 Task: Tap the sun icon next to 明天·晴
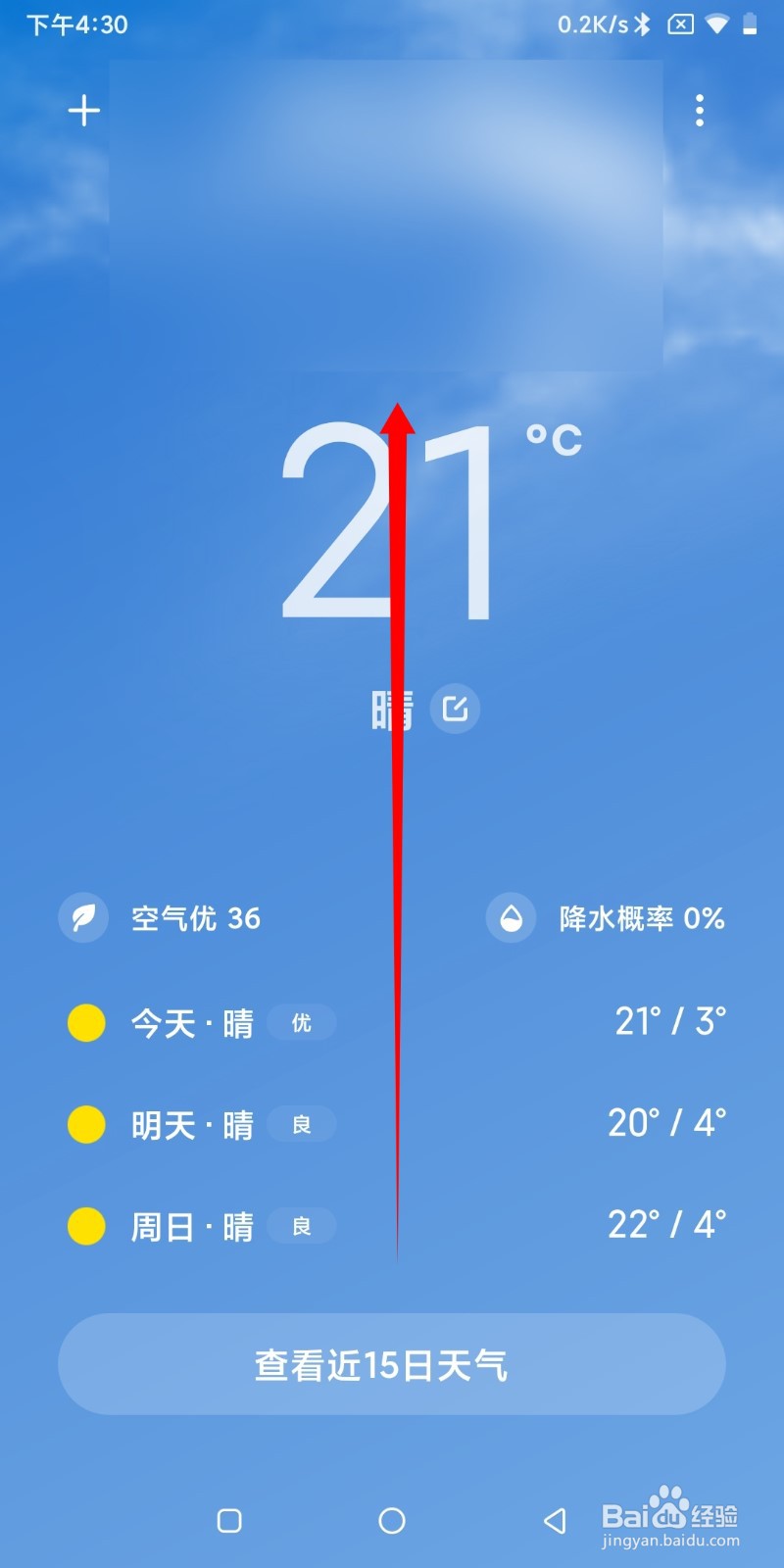point(85,1124)
